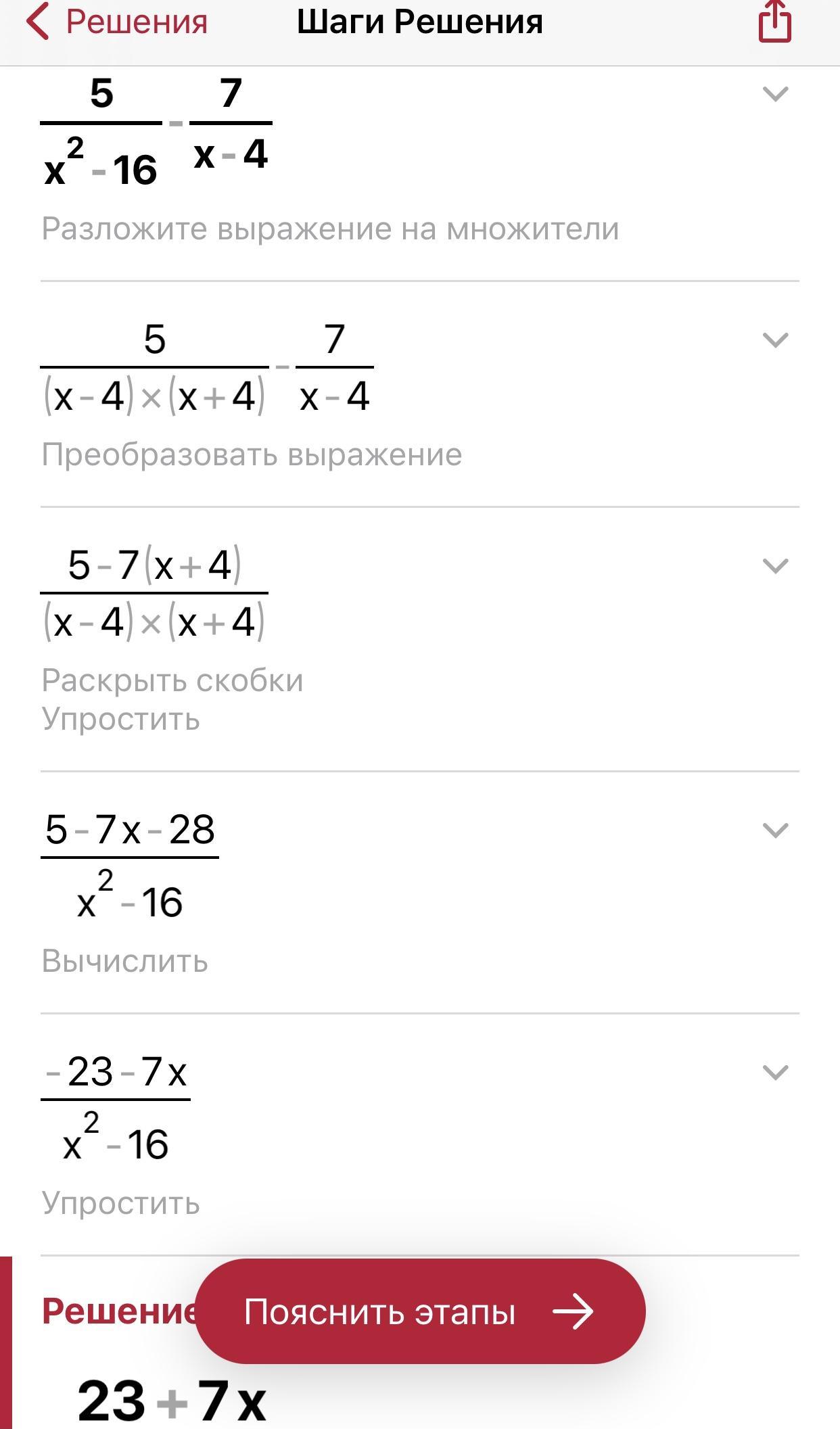Tap the 'Пояснить этапы' button
The height and width of the screenshot is (1429, 840).
tap(419, 1311)
